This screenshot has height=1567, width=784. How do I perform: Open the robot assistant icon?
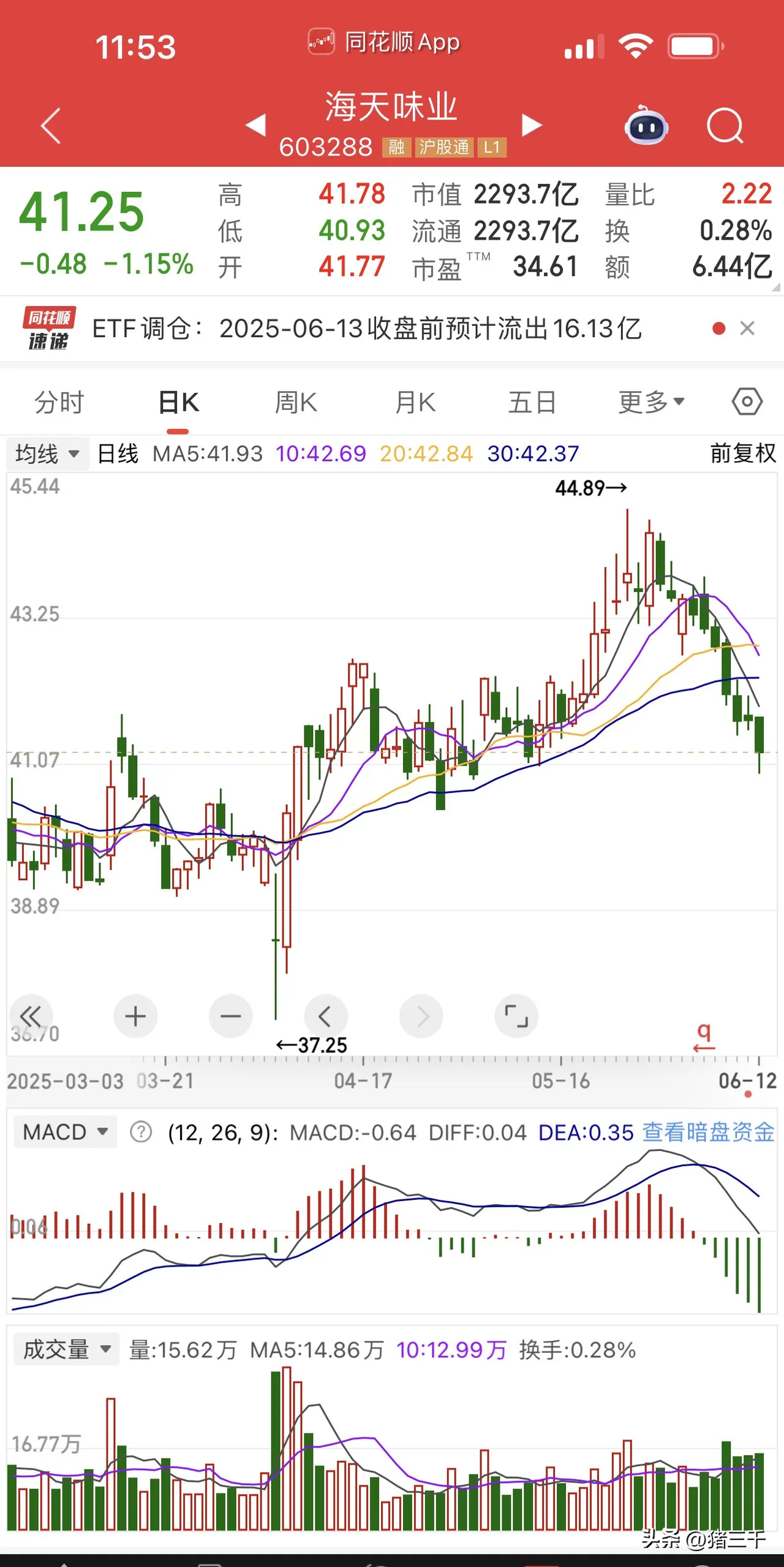coord(646,125)
